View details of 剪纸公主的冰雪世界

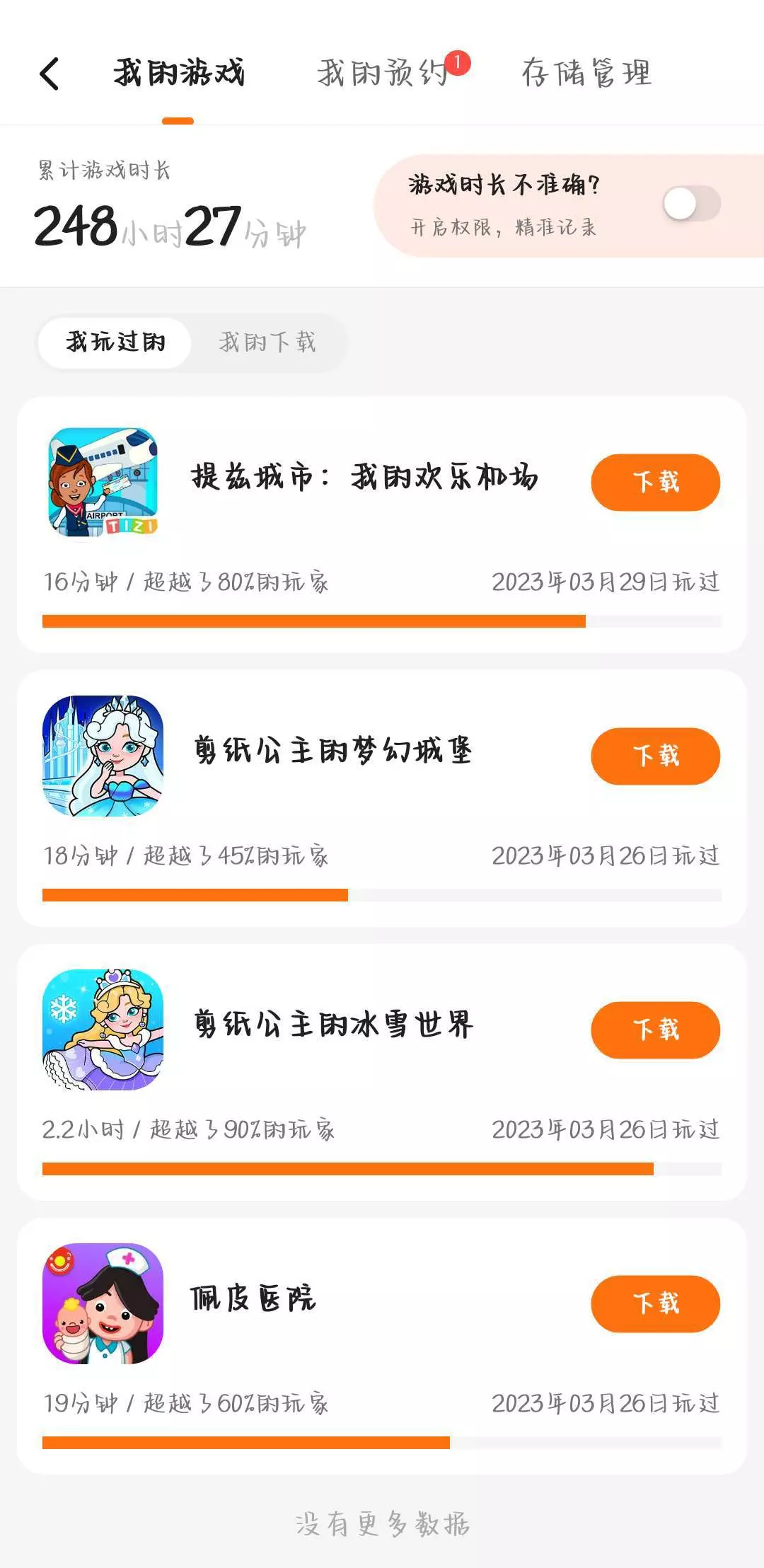pyautogui.click(x=332, y=1025)
